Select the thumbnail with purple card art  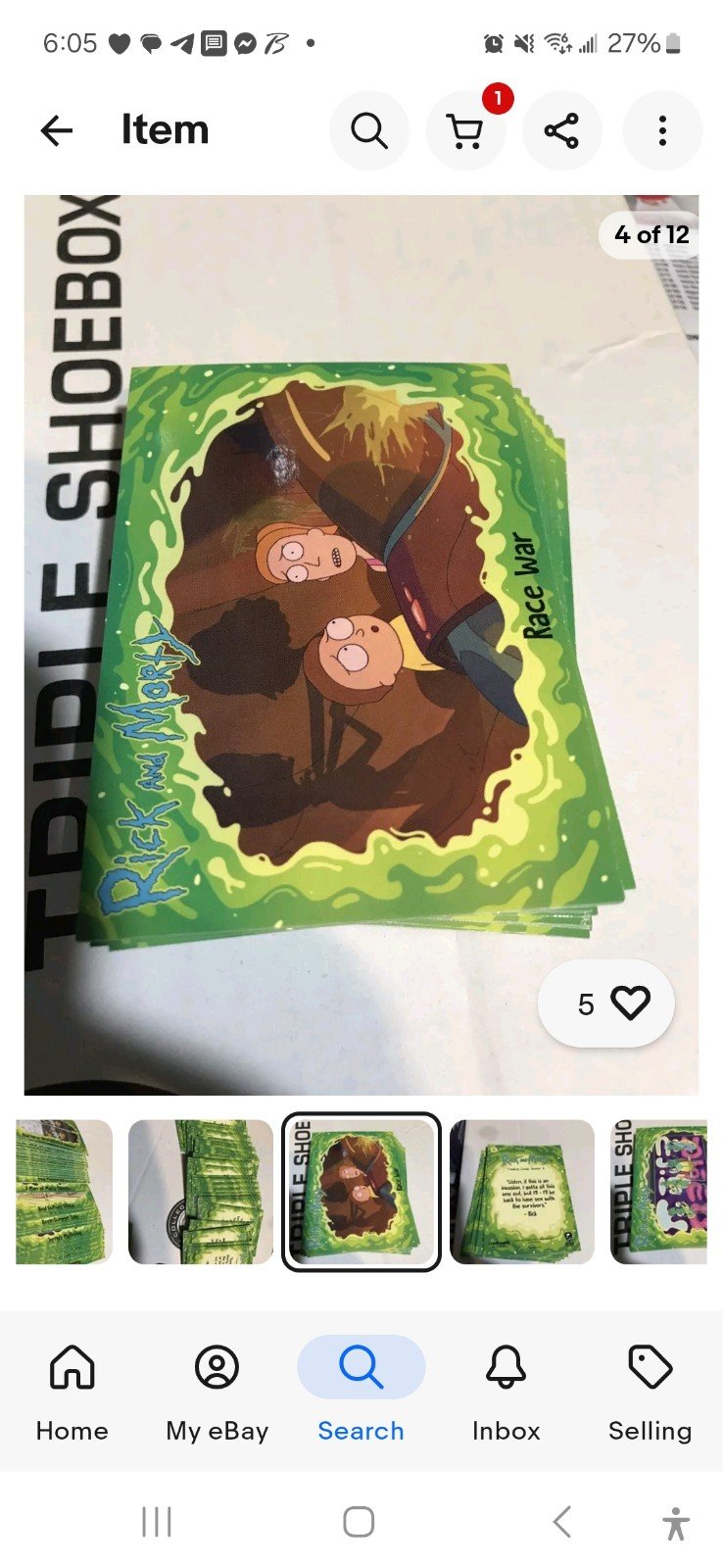click(x=658, y=1192)
